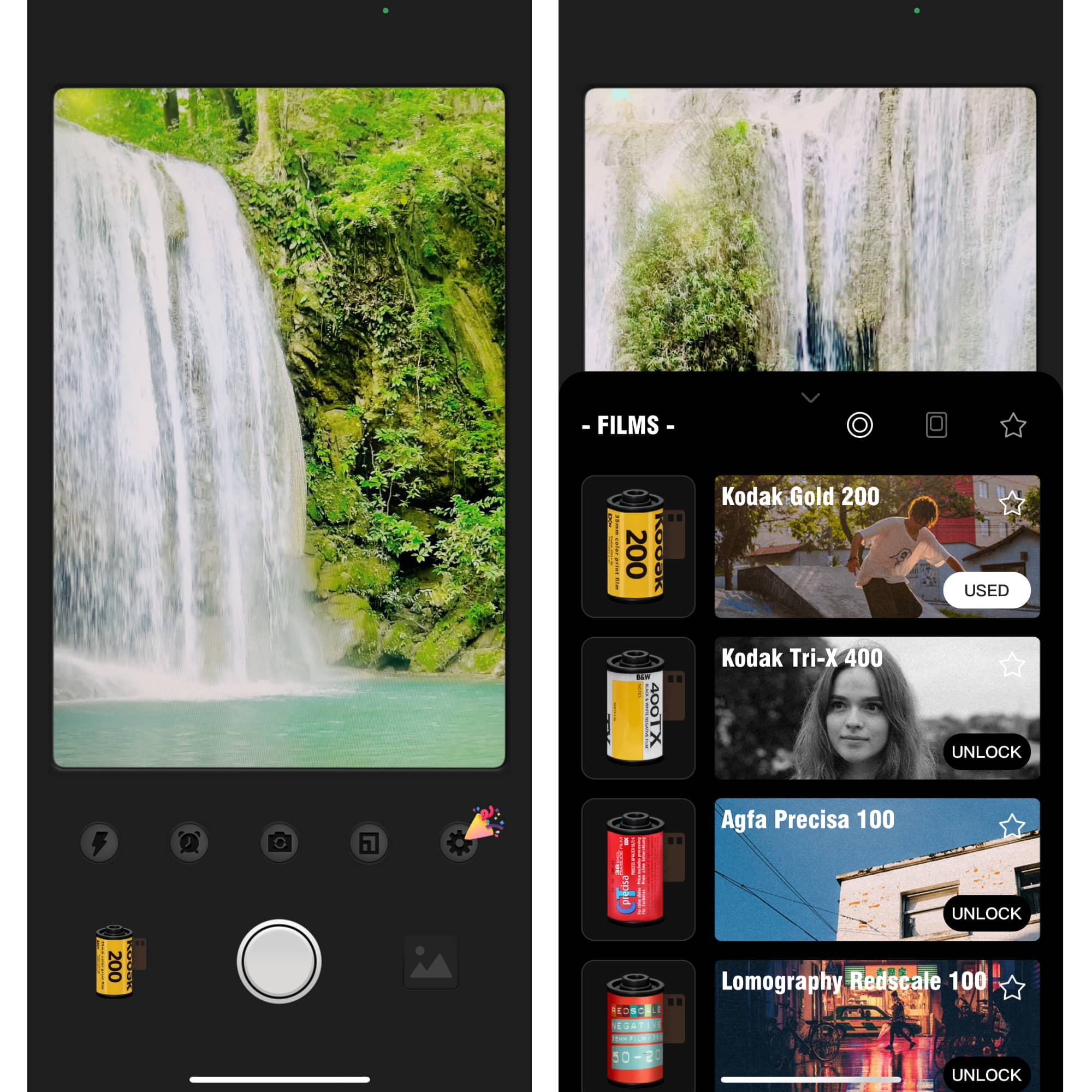Screen dimensions: 1092x1092
Task: Star the Kodak Tri-X 400 film
Action: click(x=1012, y=664)
